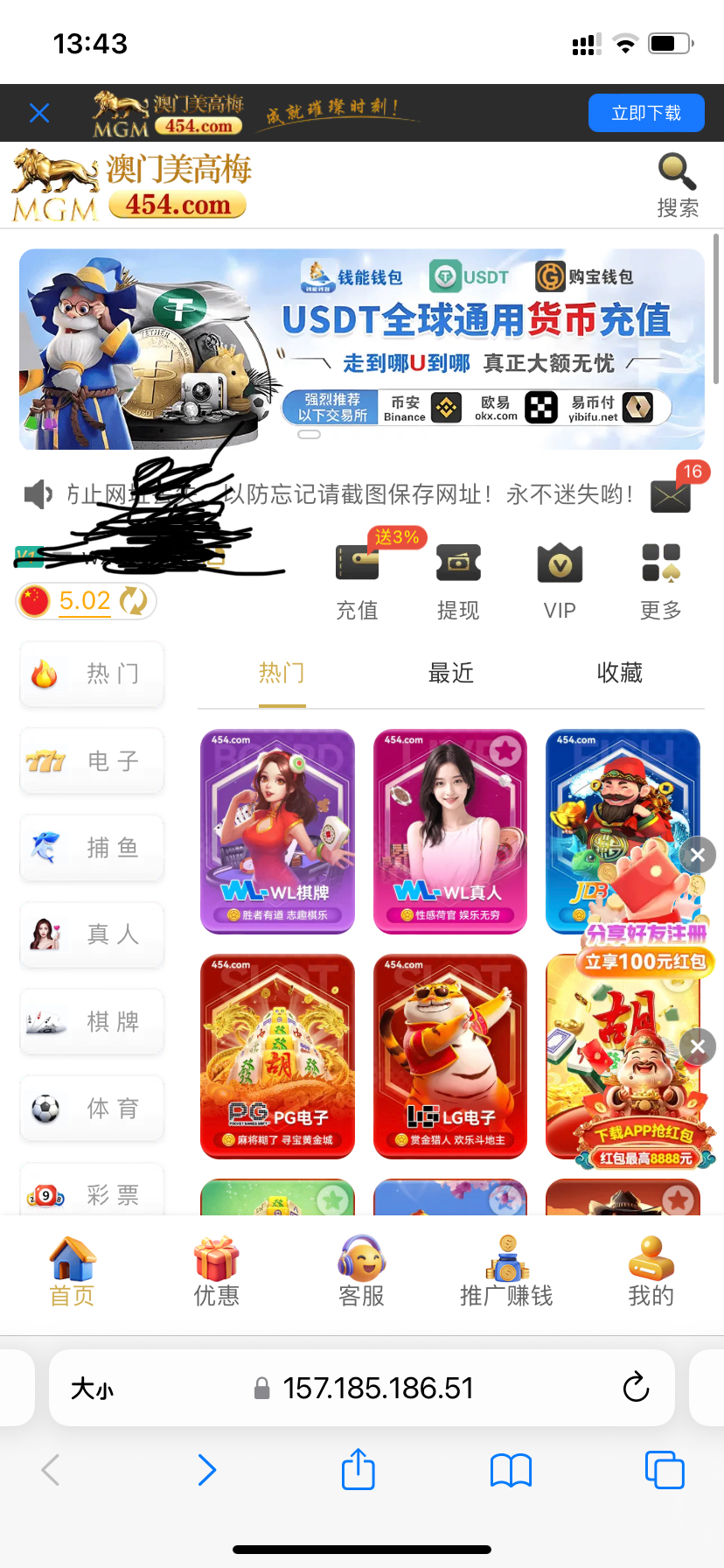This screenshot has height=1568, width=724.
Task: Open 更多 more options
Action: point(661,578)
